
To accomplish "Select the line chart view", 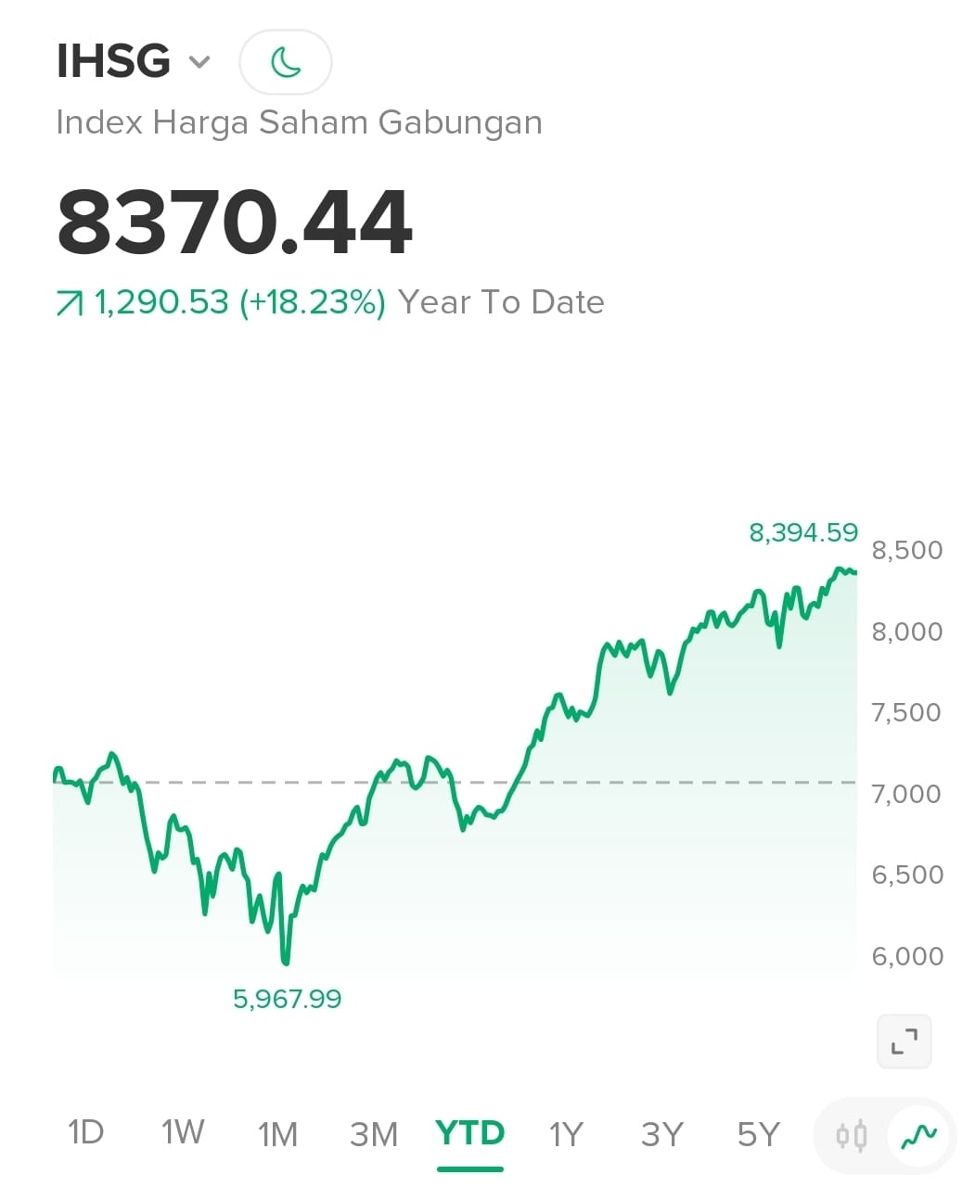I will tap(919, 1136).
